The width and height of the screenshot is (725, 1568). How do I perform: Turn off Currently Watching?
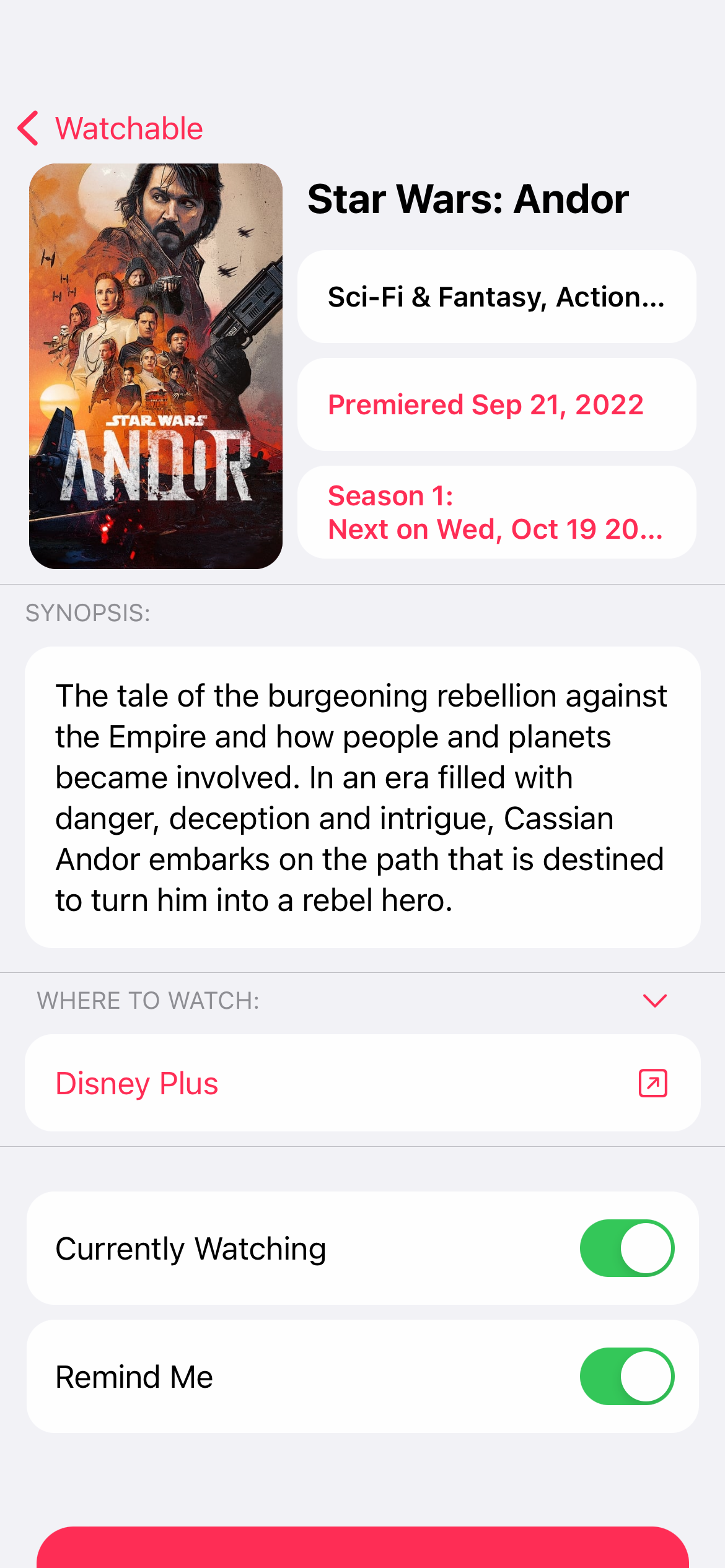(626, 1248)
